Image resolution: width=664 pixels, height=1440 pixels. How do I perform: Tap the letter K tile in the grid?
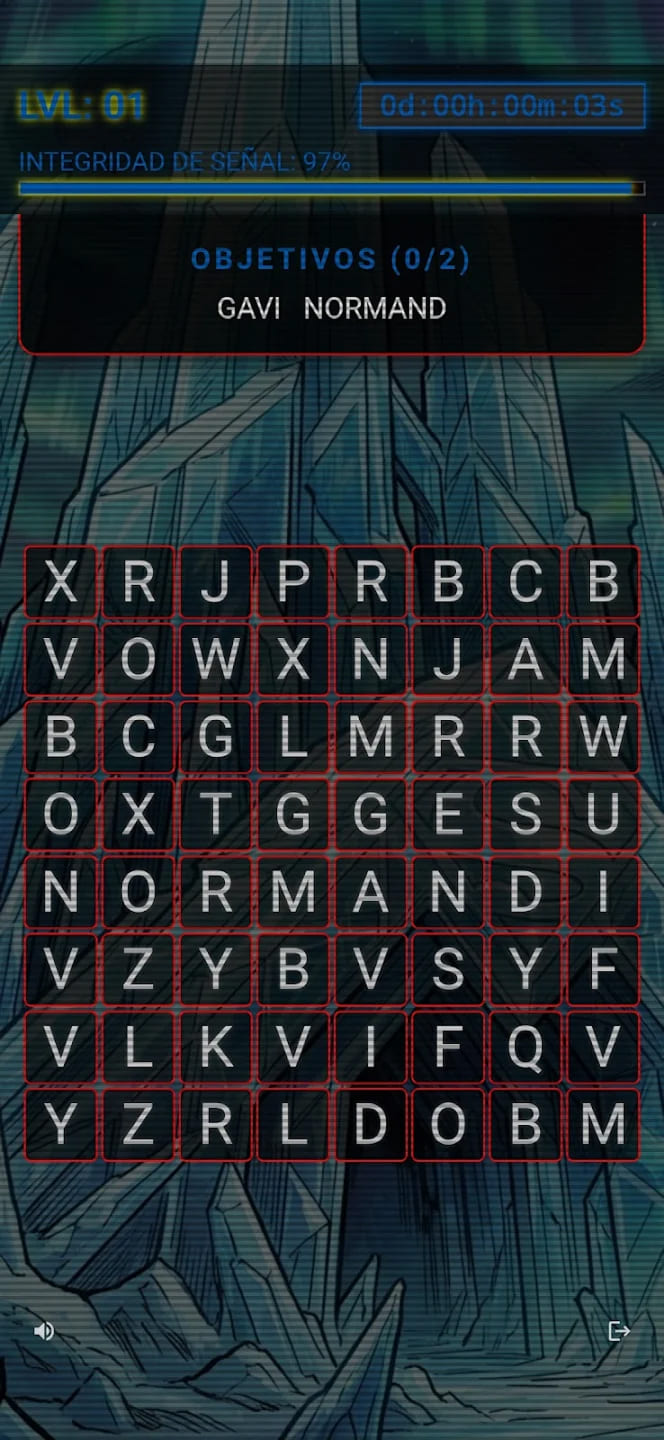pos(216,1046)
